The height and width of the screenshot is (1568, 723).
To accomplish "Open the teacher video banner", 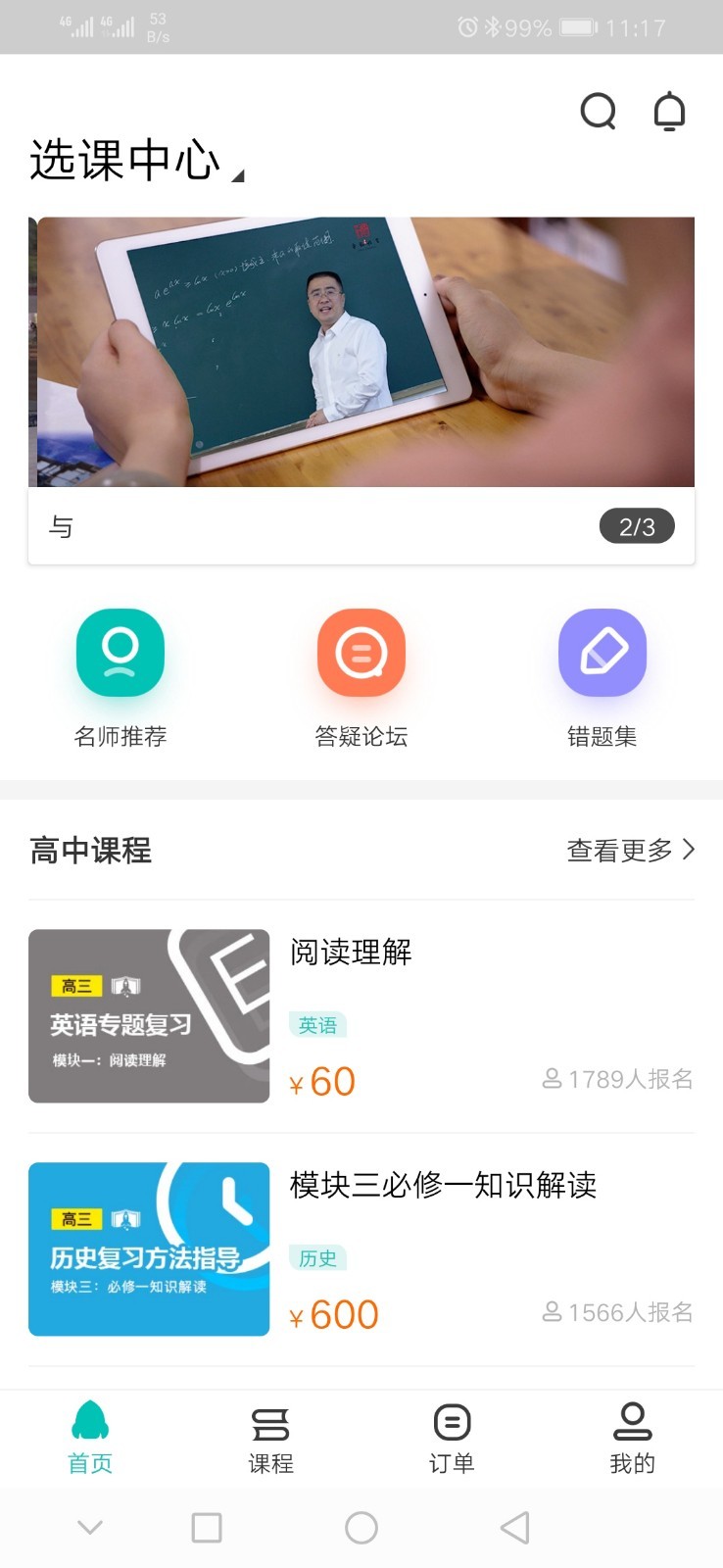I will point(361,352).
